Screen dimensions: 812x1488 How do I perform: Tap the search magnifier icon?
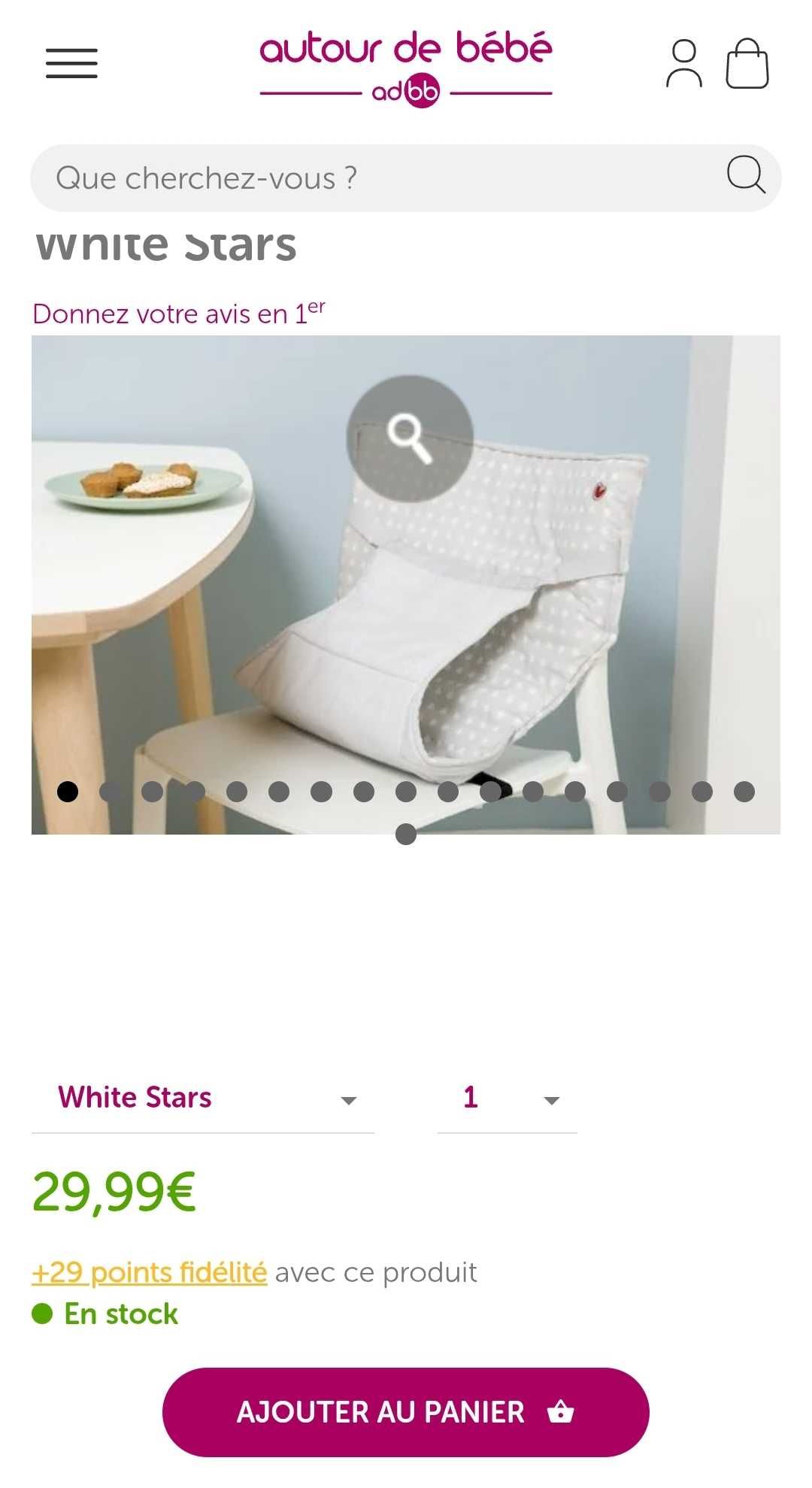[745, 175]
